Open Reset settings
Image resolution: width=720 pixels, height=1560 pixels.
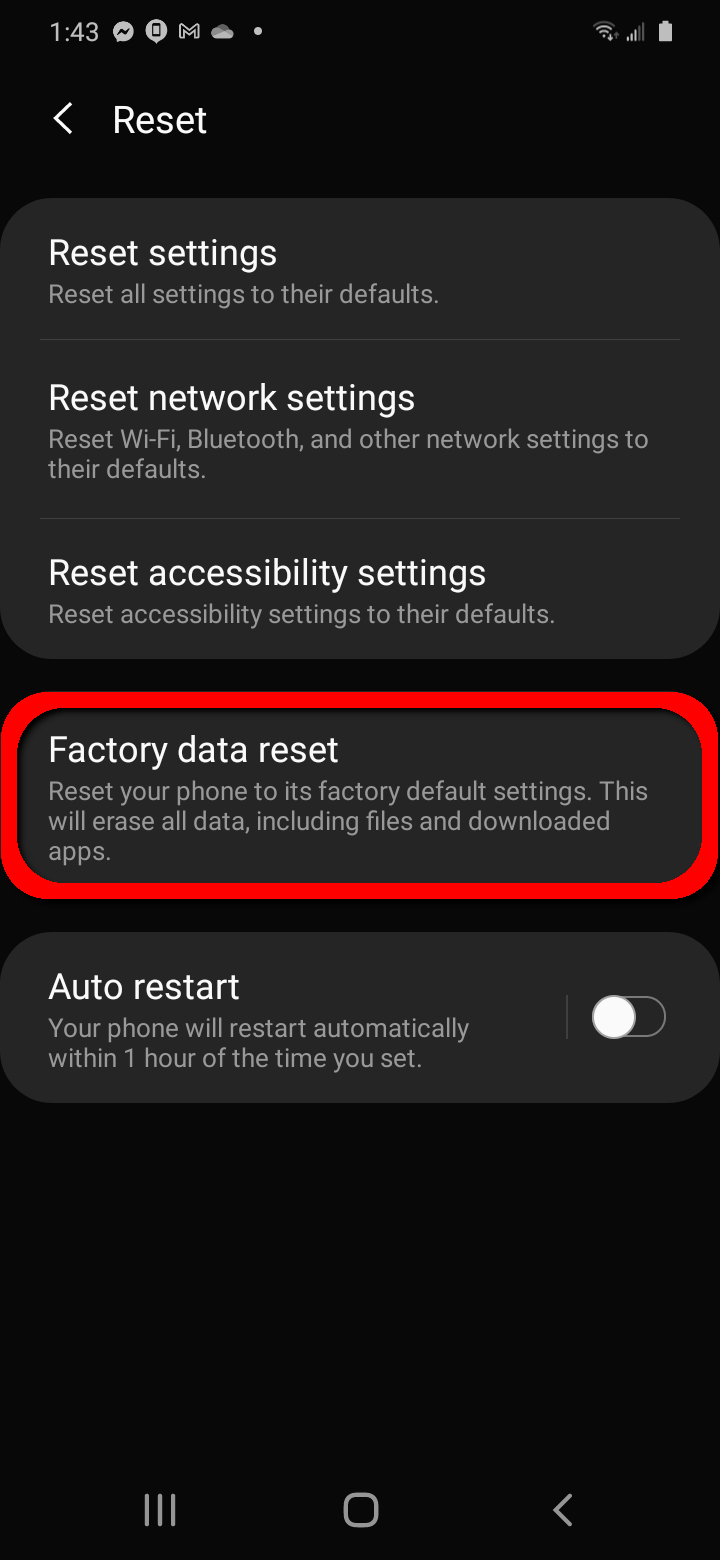point(360,270)
